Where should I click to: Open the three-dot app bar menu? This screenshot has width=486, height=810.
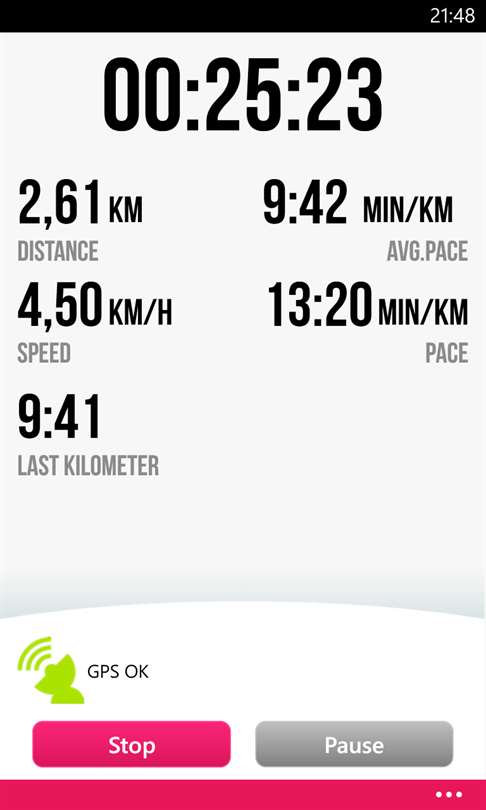tap(449, 795)
